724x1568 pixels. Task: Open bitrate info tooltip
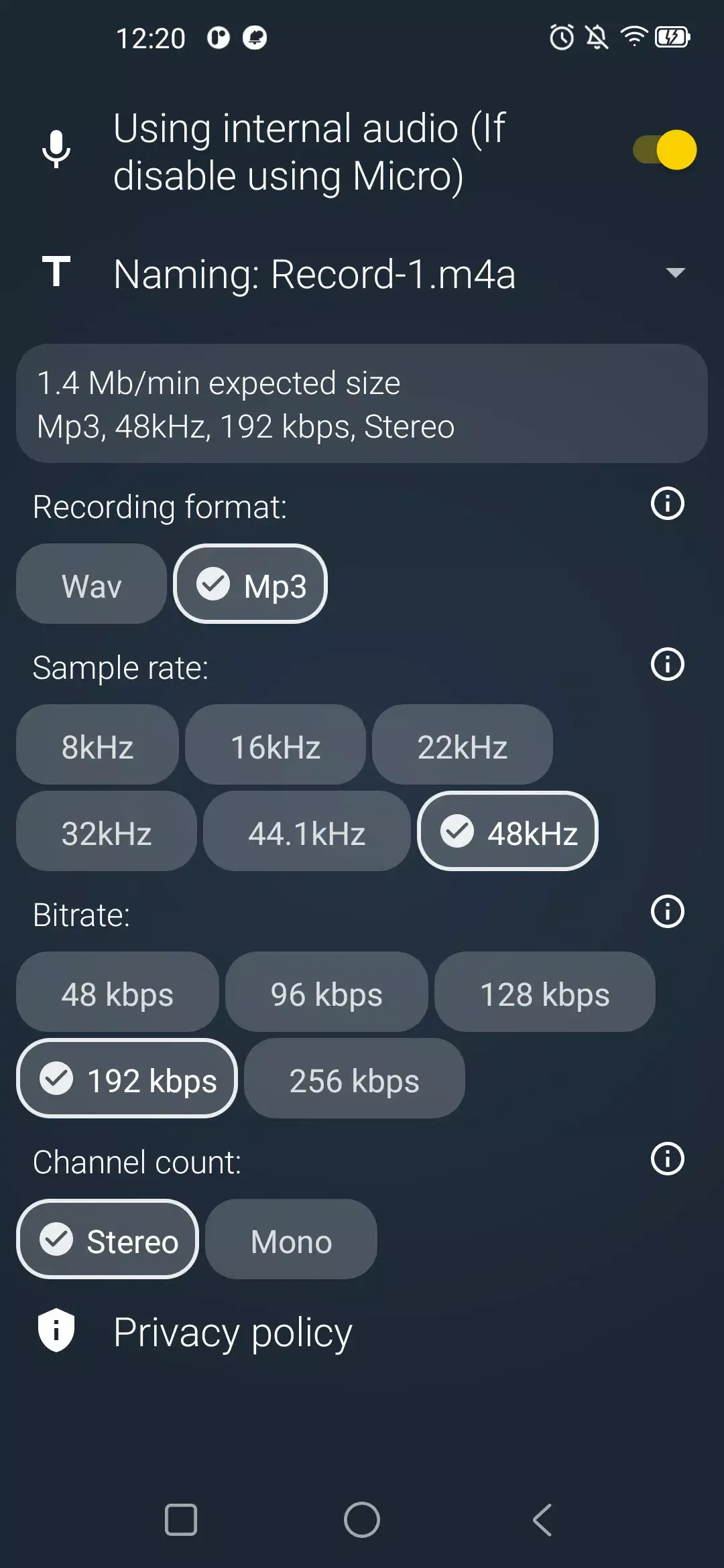point(668,911)
